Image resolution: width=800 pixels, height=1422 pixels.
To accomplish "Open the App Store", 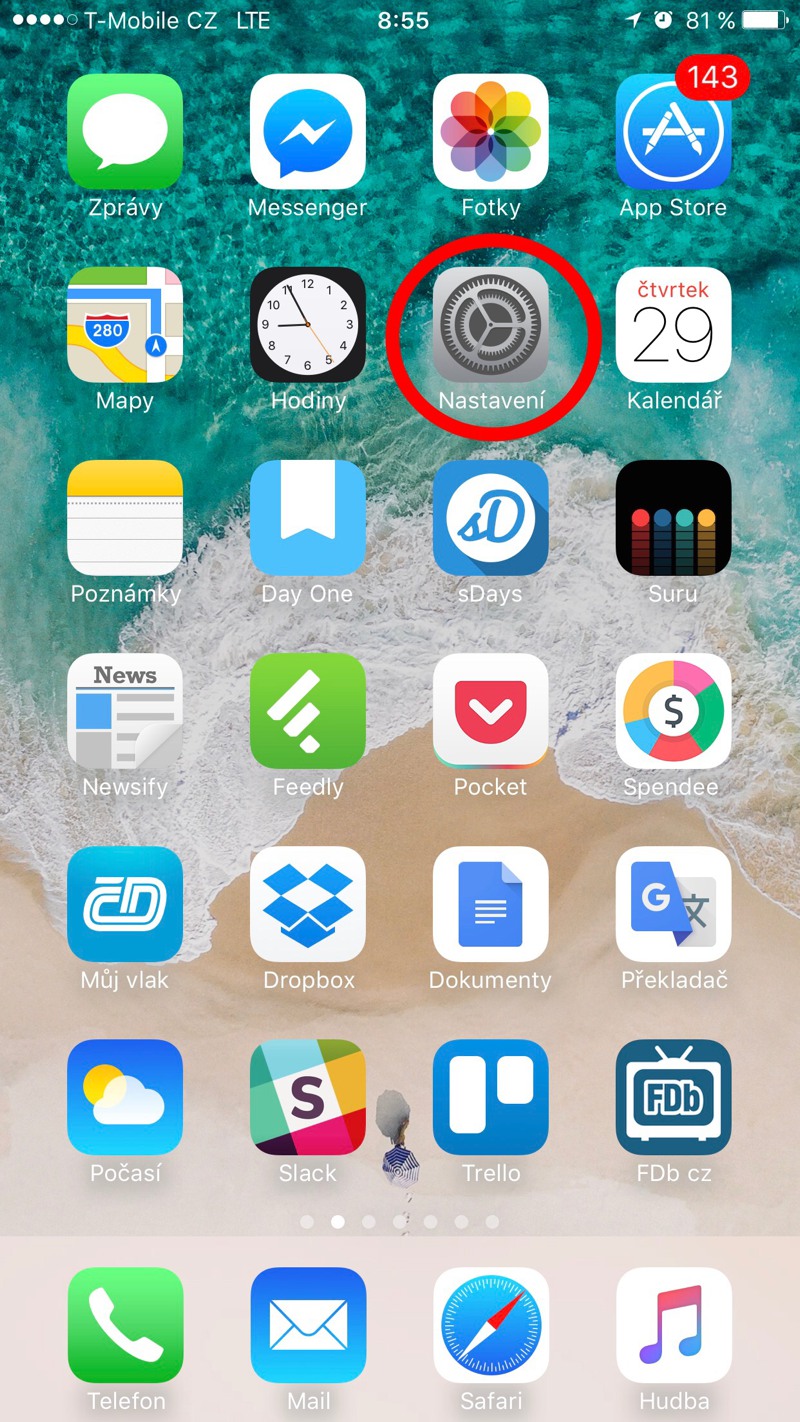I will [673, 132].
